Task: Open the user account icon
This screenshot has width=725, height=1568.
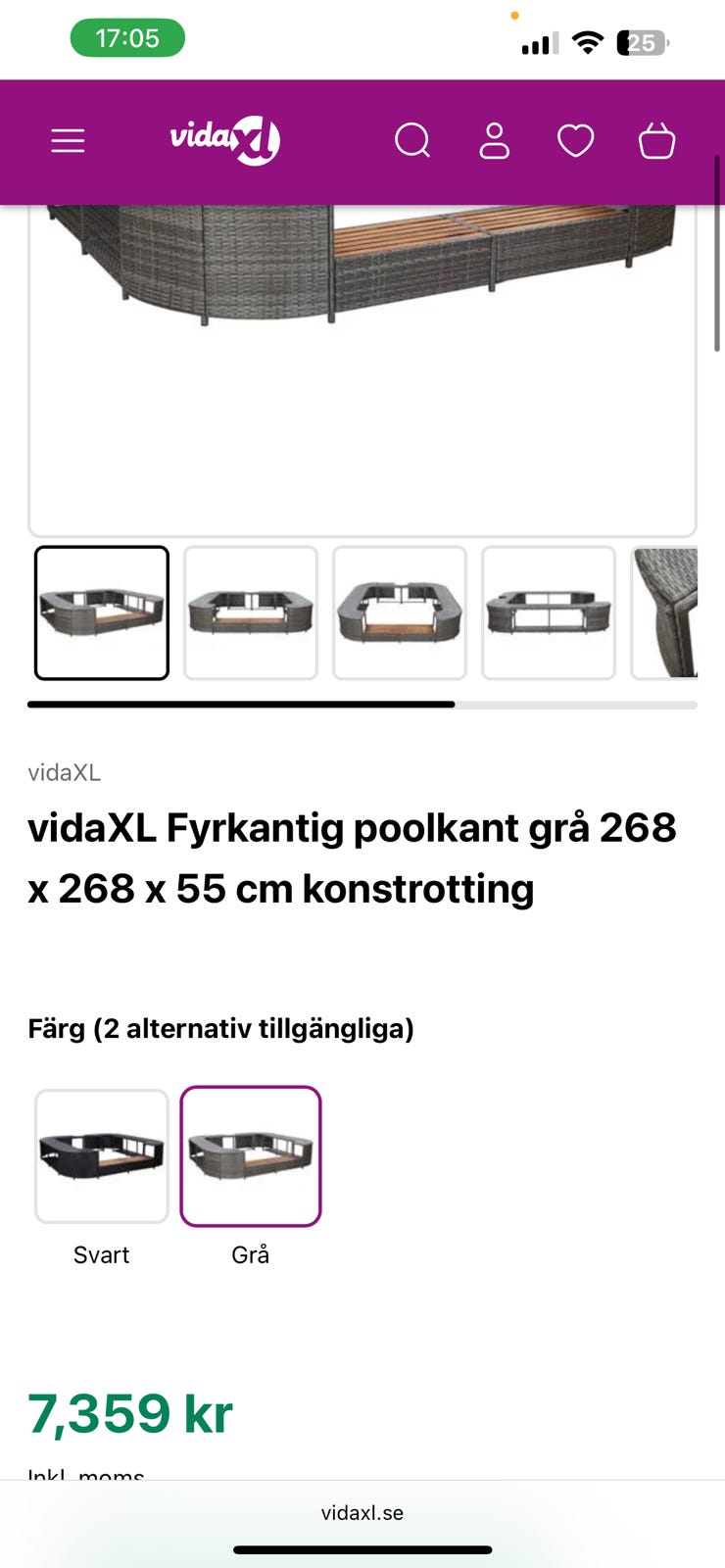Action: click(495, 141)
